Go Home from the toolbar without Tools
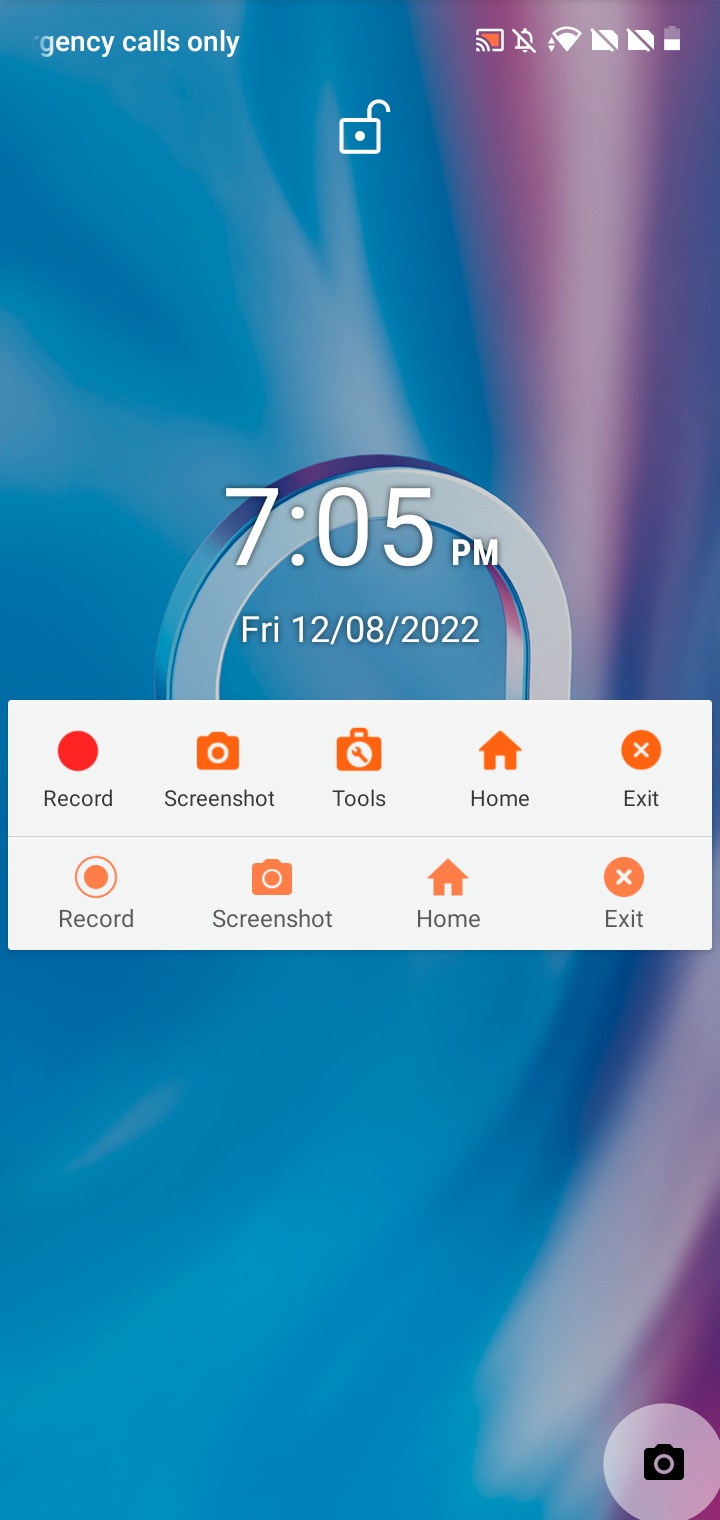Image resolution: width=720 pixels, height=1520 pixels. click(448, 894)
